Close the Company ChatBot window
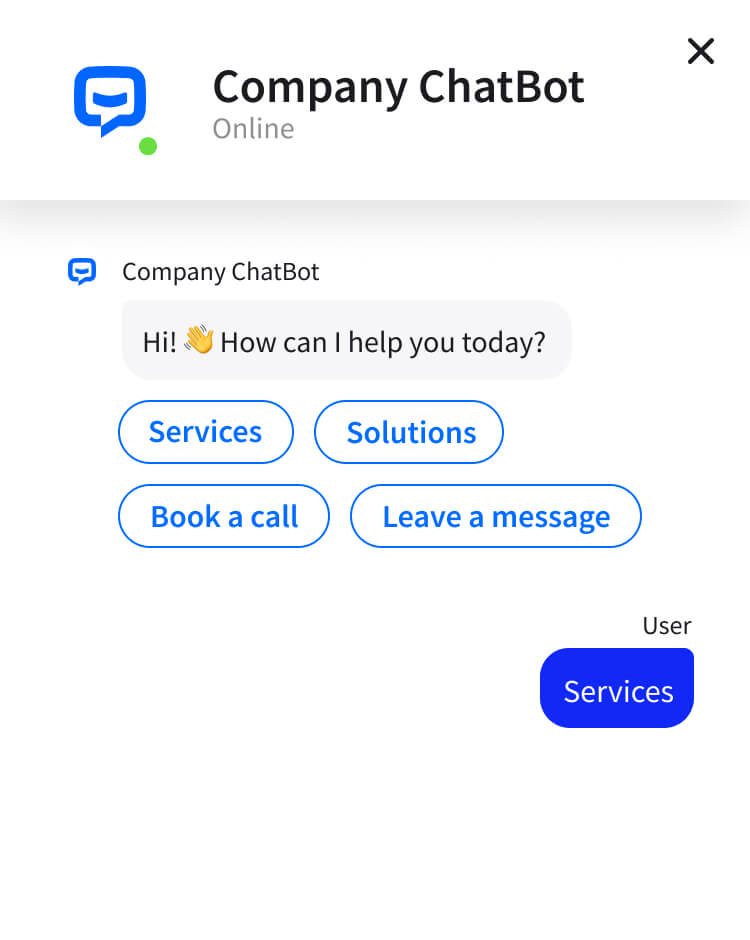The image size is (750, 940). (x=700, y=51)
